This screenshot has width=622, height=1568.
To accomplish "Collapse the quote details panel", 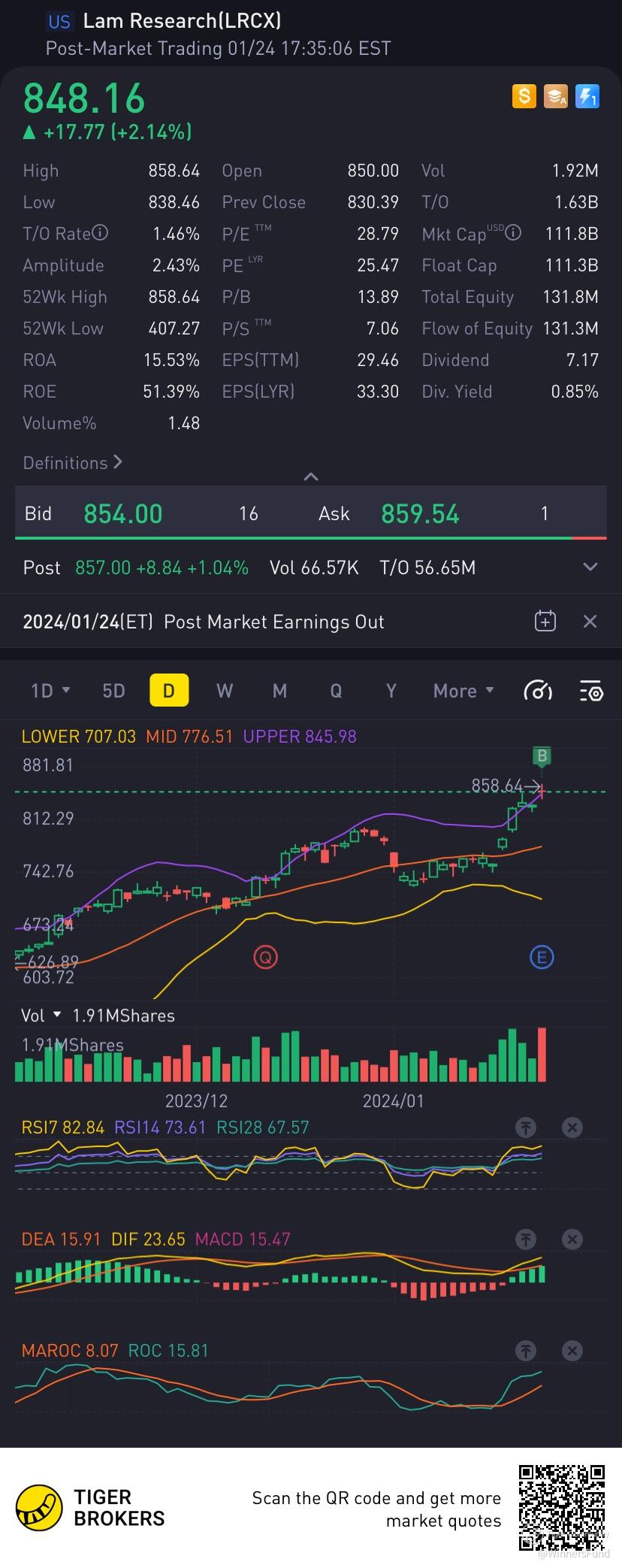I will [310, 477].
